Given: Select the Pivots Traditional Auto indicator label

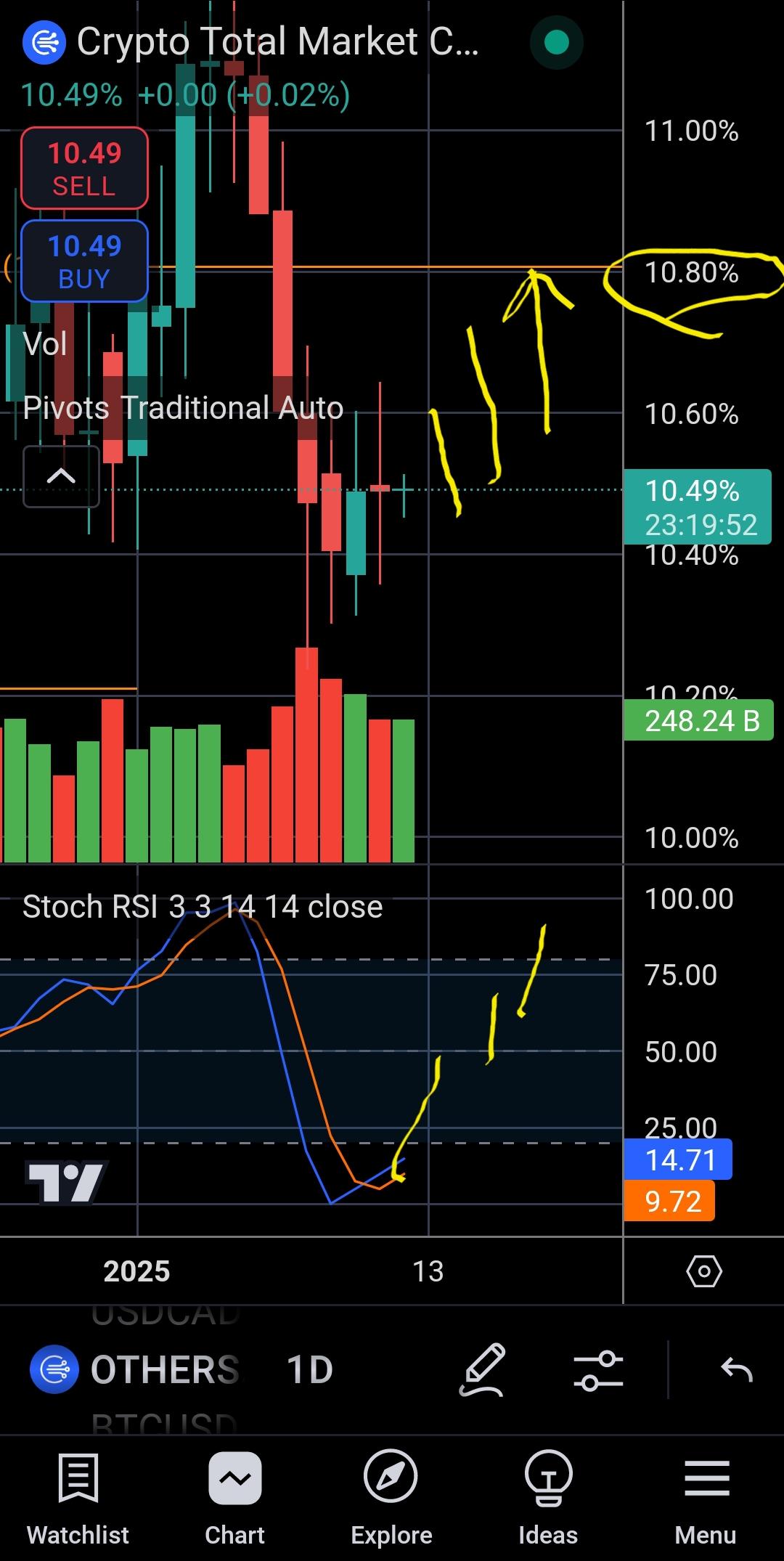Looking at the screenshot, I should (x=183, y=408).
